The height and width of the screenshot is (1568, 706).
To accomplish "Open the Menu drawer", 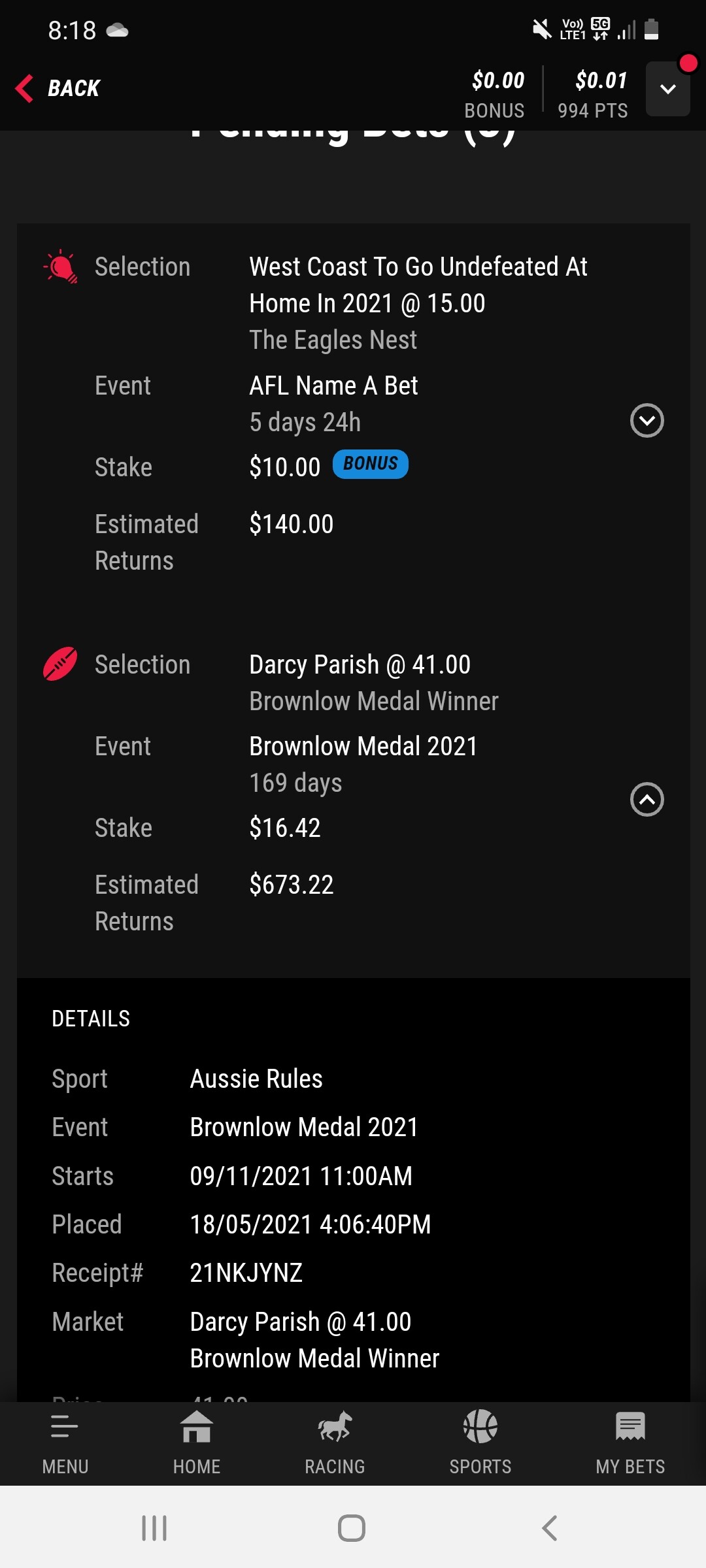I will click(65, 1443).
